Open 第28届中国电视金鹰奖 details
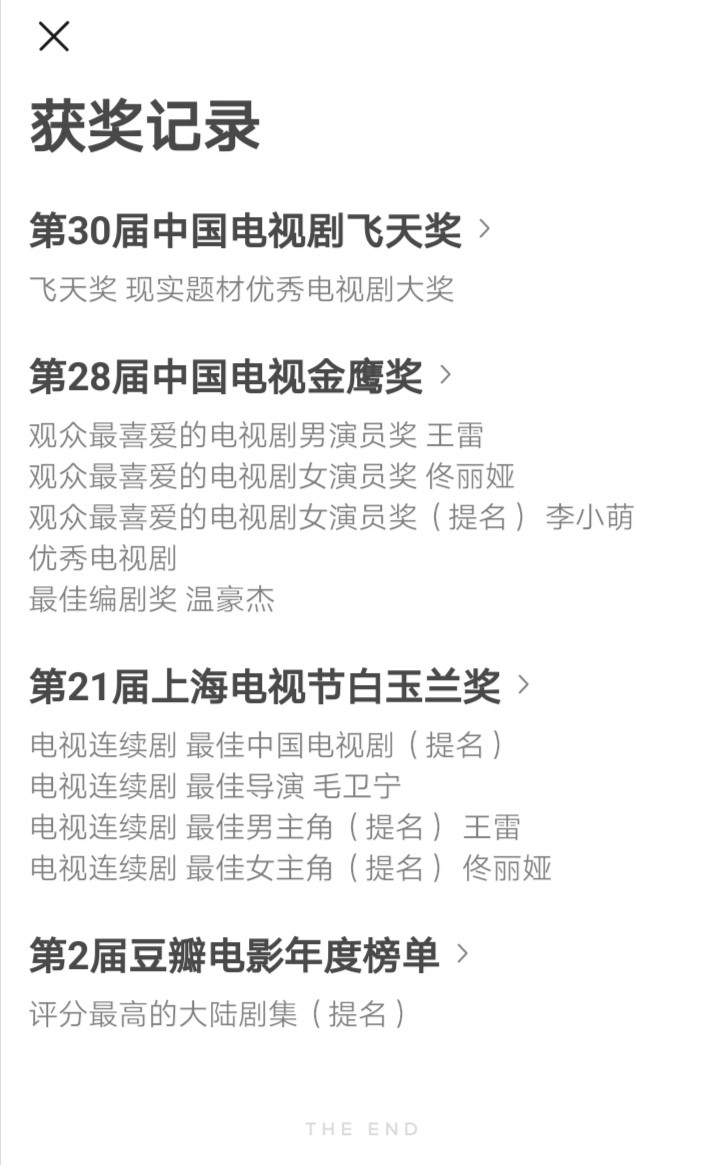The height and width of the screenshot is (1165, 720). coord(240,377)
